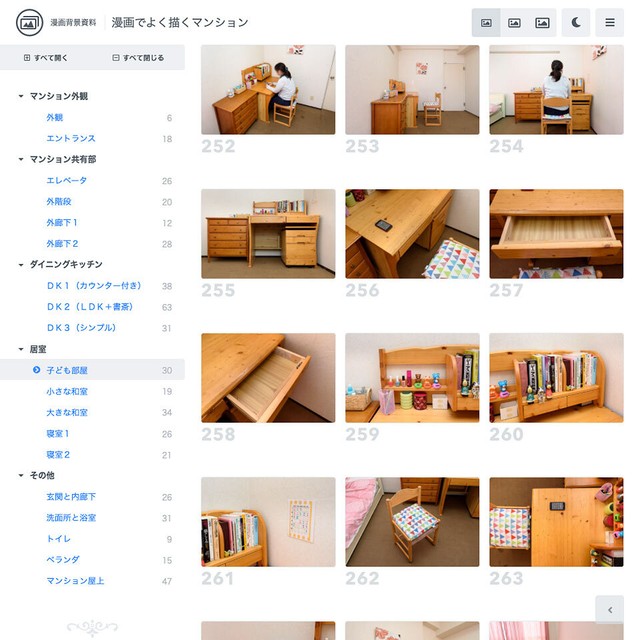Open photo 255 of desk and drawers

coord(268,234)
